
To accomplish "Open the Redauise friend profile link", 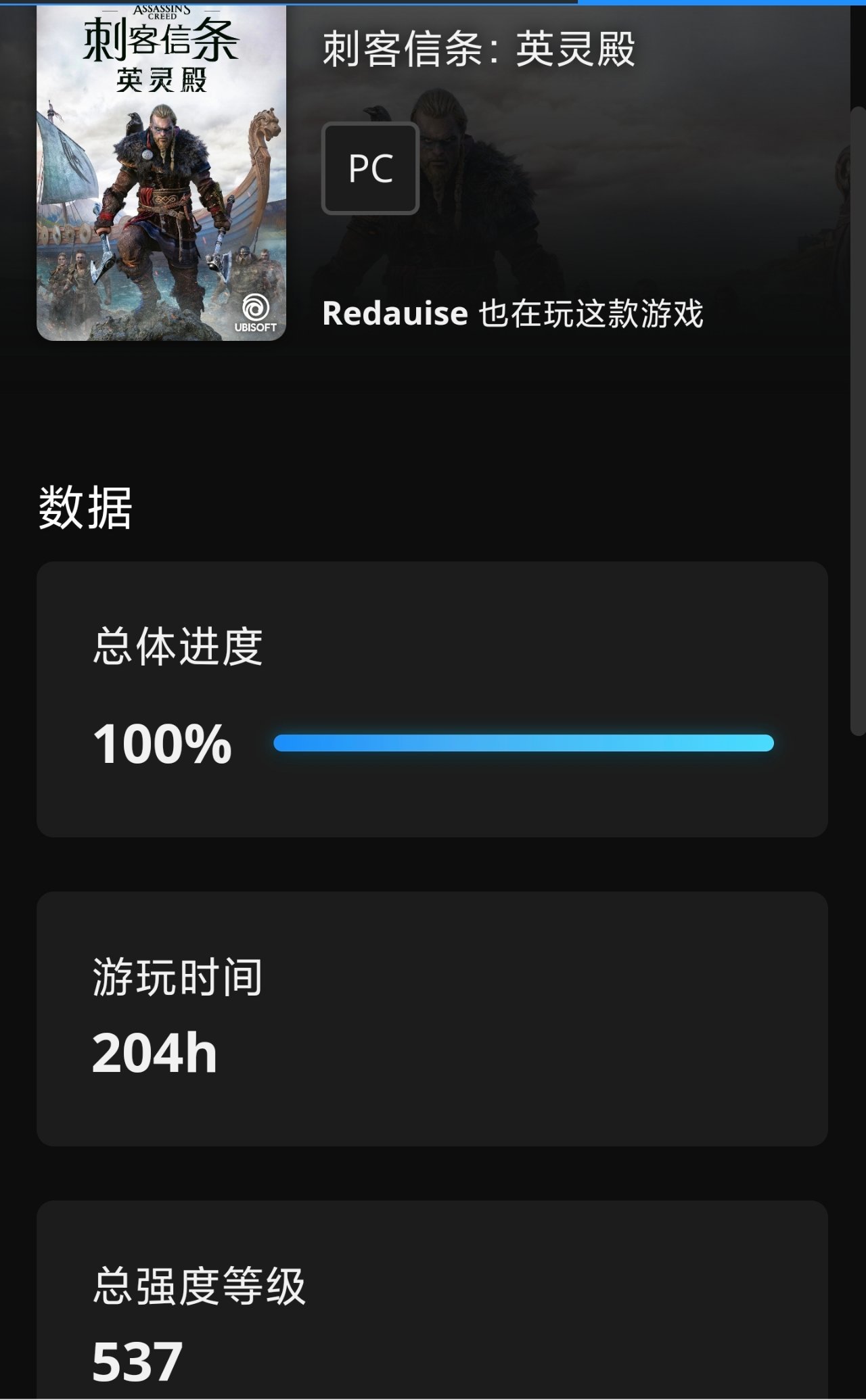I will [395, 314].
